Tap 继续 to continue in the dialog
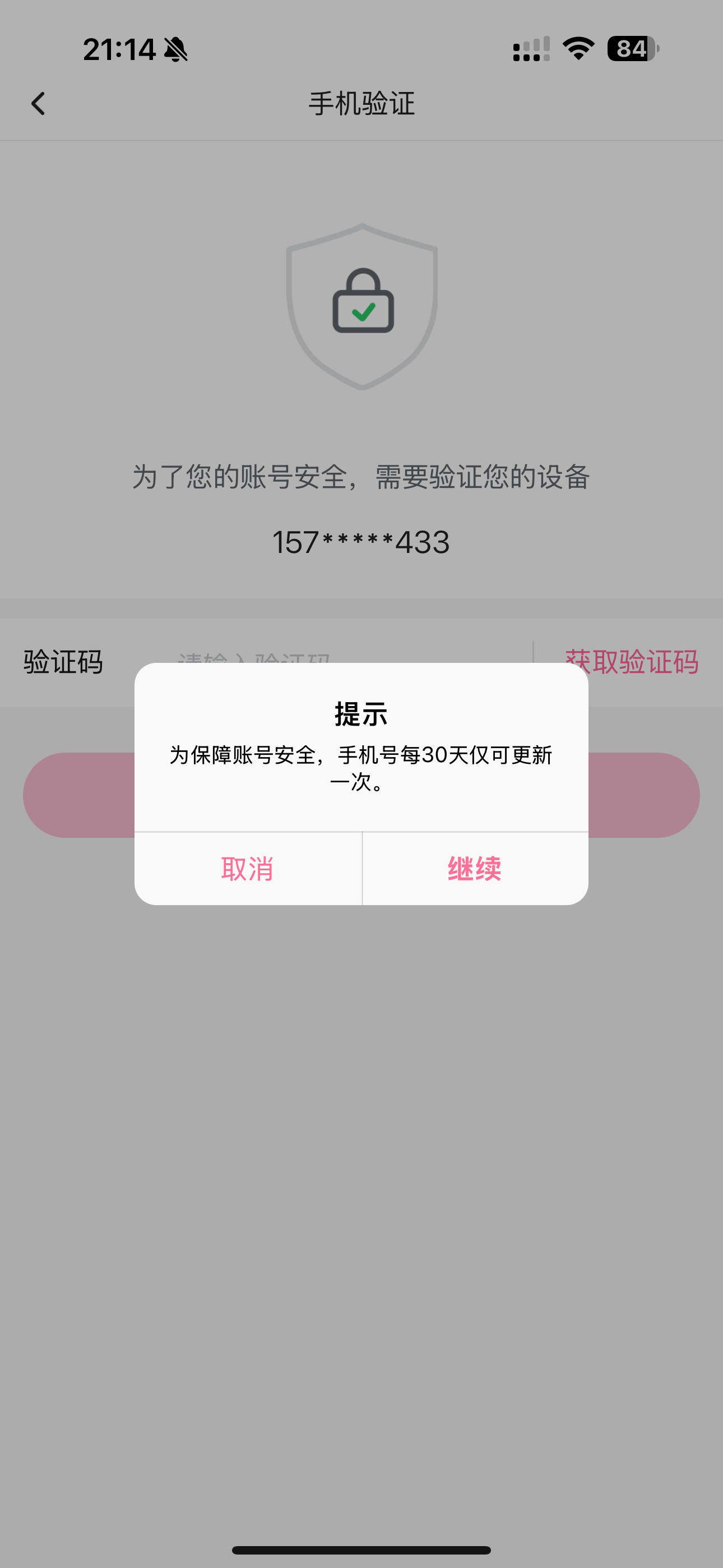The height and width of the screenshot is (1568, 723). click(475, 869)
